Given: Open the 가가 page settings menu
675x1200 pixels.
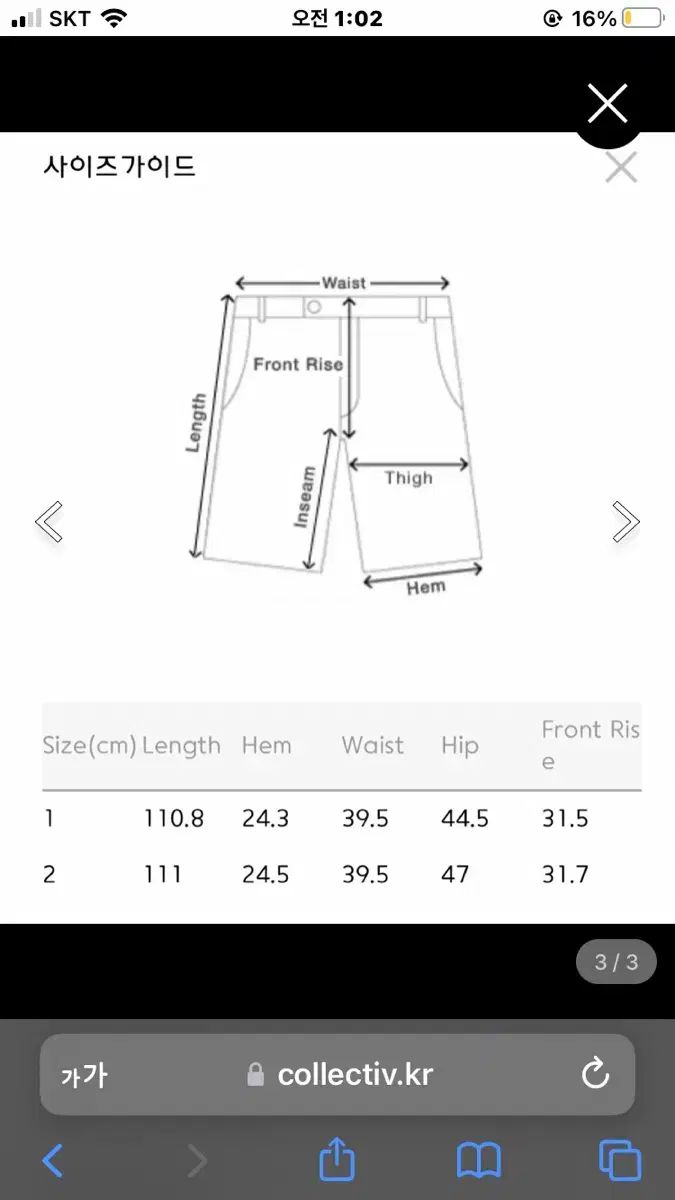Looking at the screenshot, I should coord(84,1075).
